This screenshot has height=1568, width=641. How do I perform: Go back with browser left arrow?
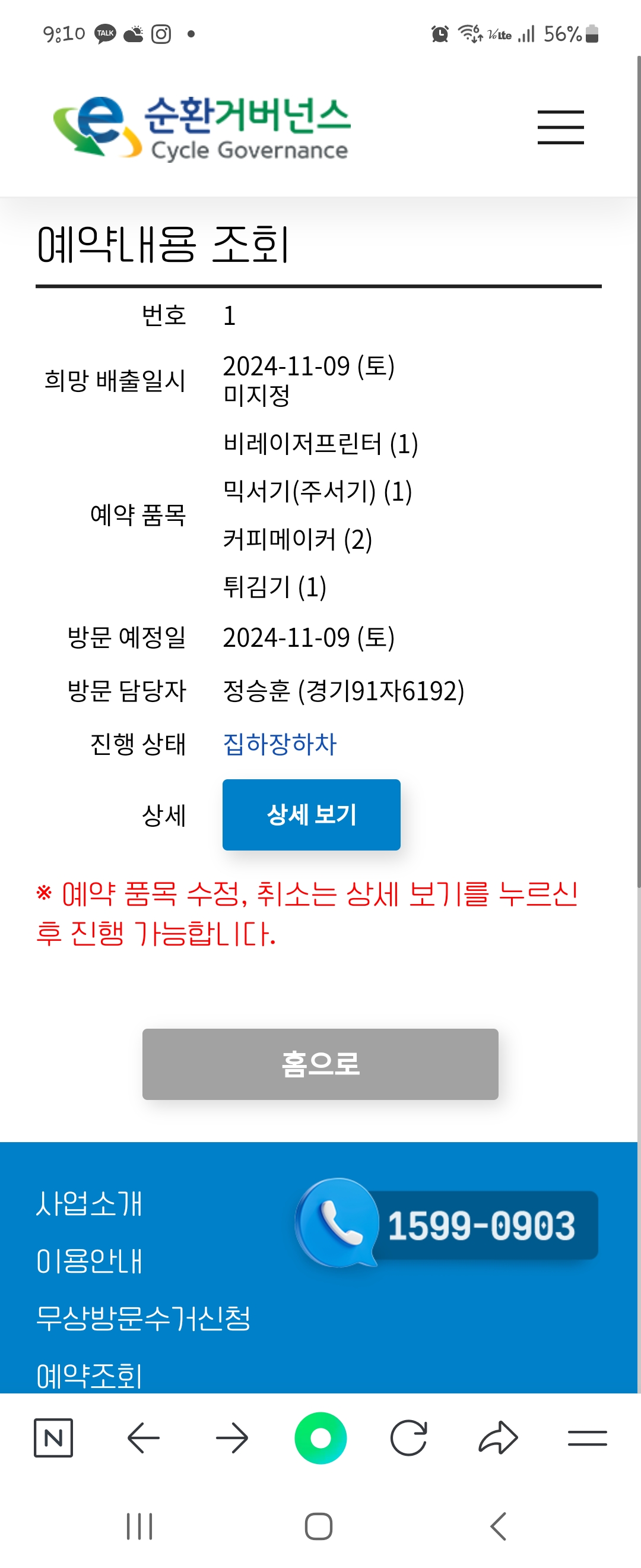143,1438
